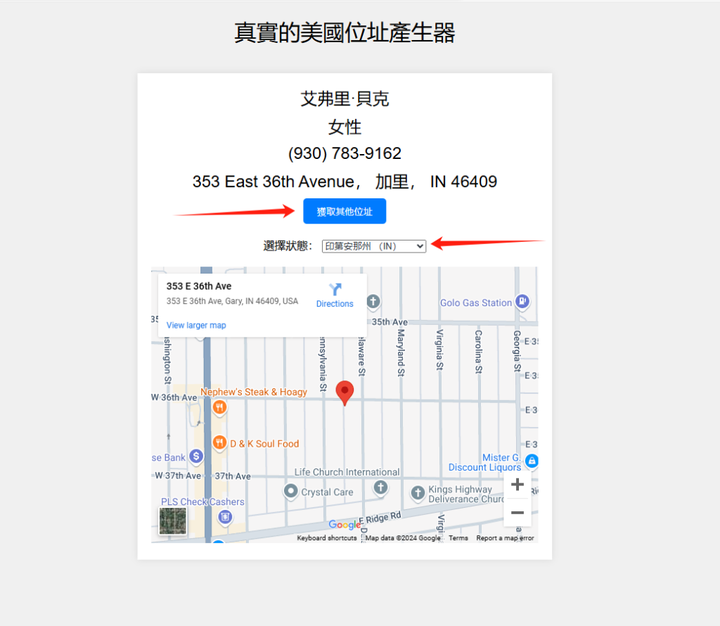Viewport: 720px width, 626px height.
Task: Open the state dropdown showing 印第安那州 (IN)
Action: (x=374, y=246)
